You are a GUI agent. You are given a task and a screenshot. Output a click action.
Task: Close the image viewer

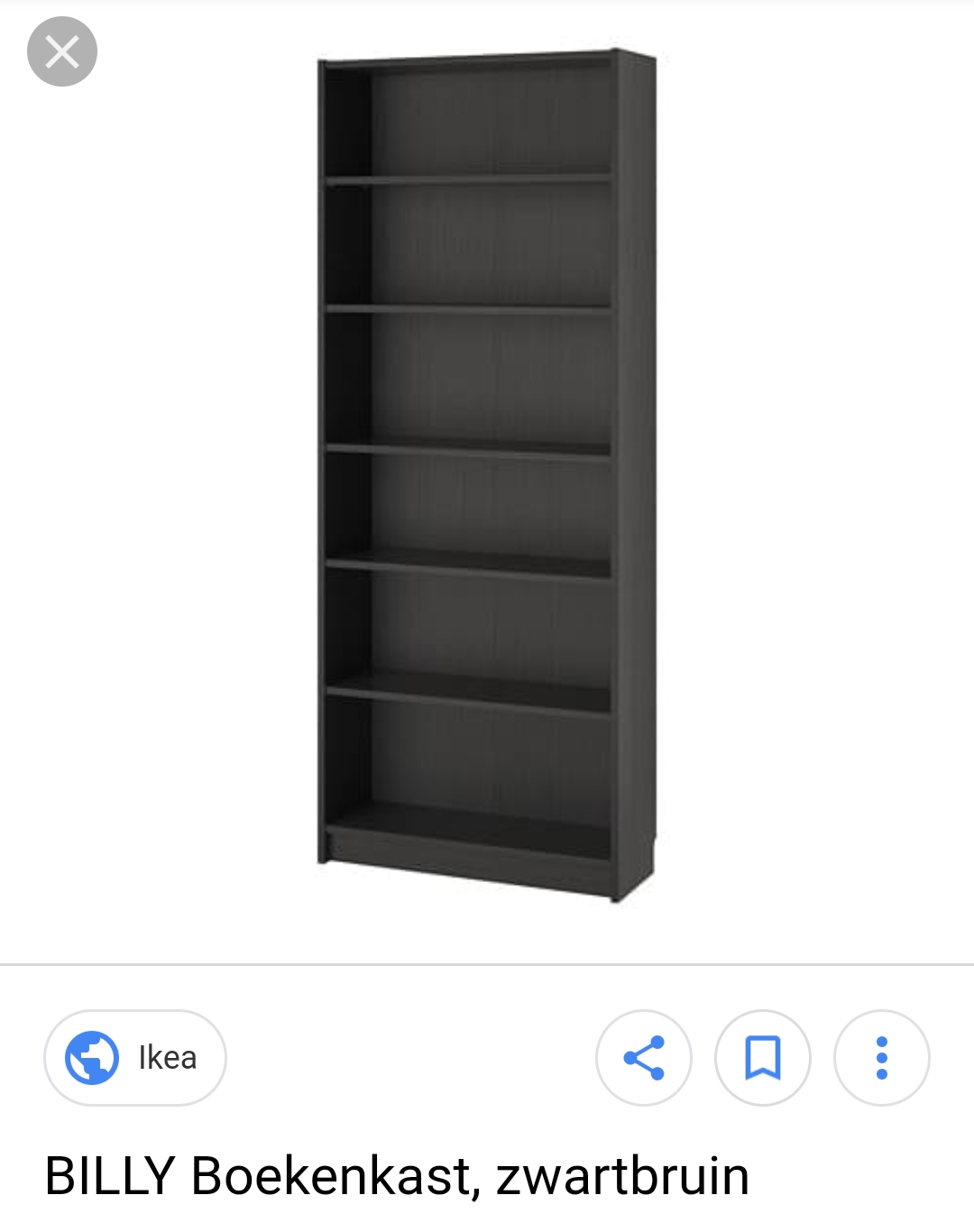tap(61, 51)
